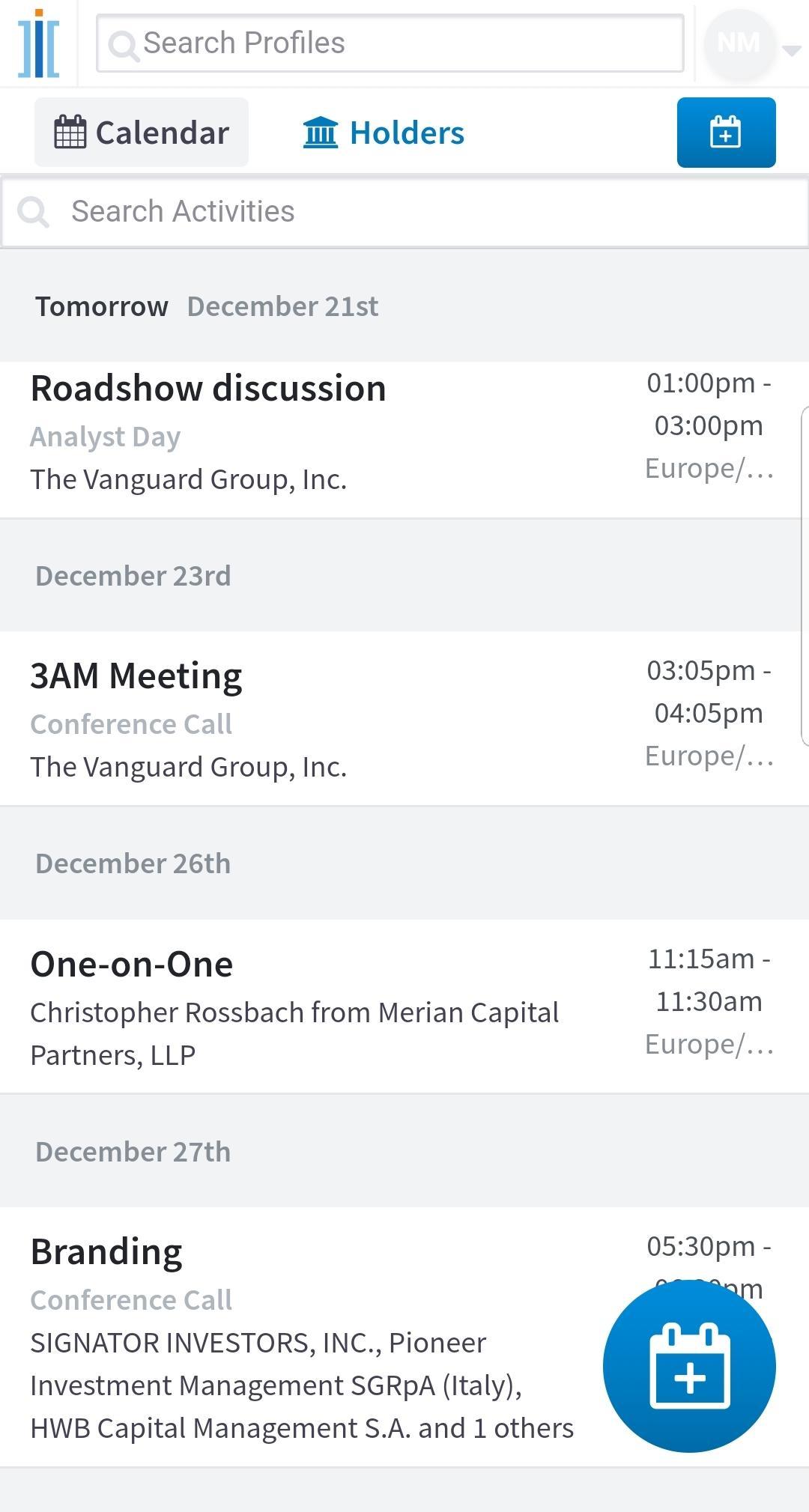Image resolution: width=809 pixels, height=1512 pixels.
Task: Tap the blue add-activity button in toolbar
Action: [726, 133]
